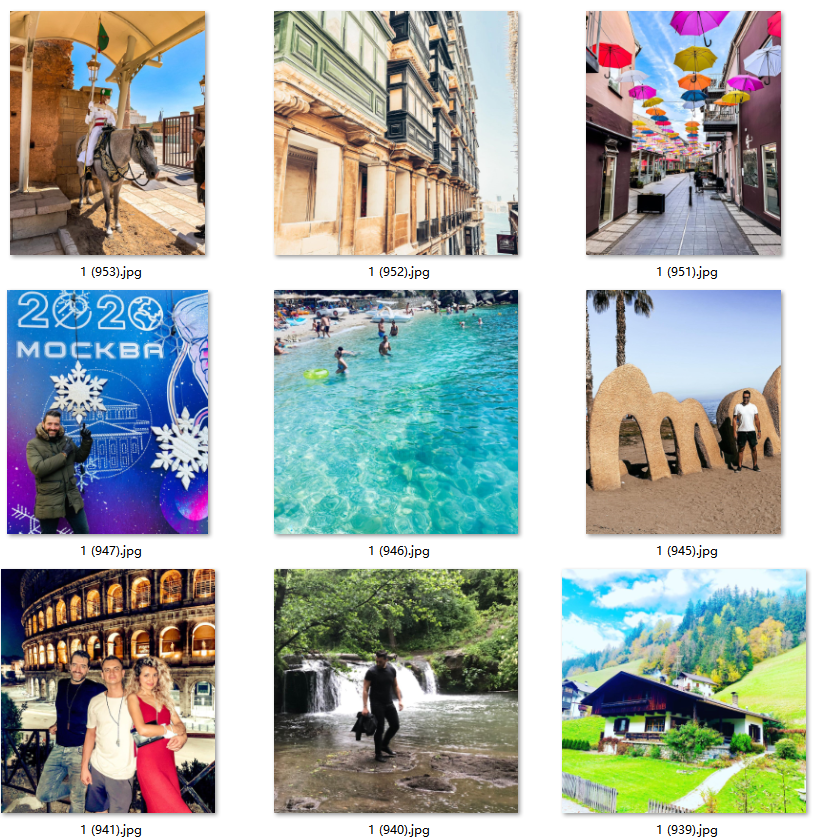Open the building photo 1 (952).jpg
The height and width of the screenshot is (838, 830).
pyautogui.click(x=396, y=133)
